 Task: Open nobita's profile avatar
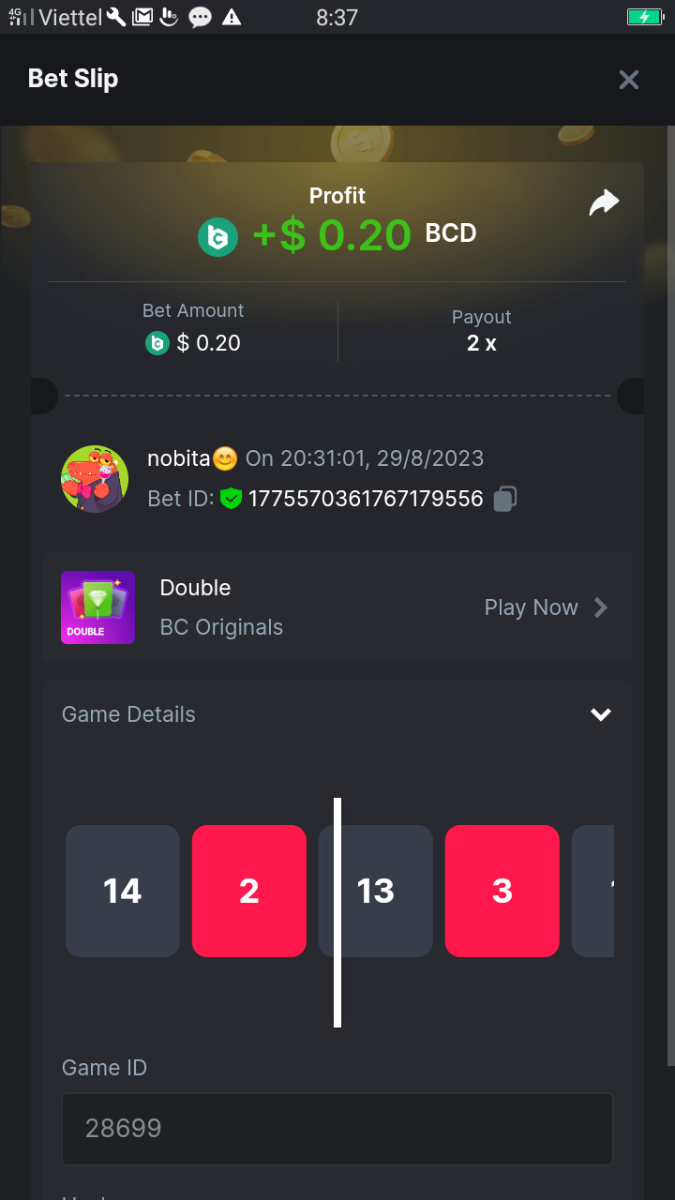click(x=95, y=479)
